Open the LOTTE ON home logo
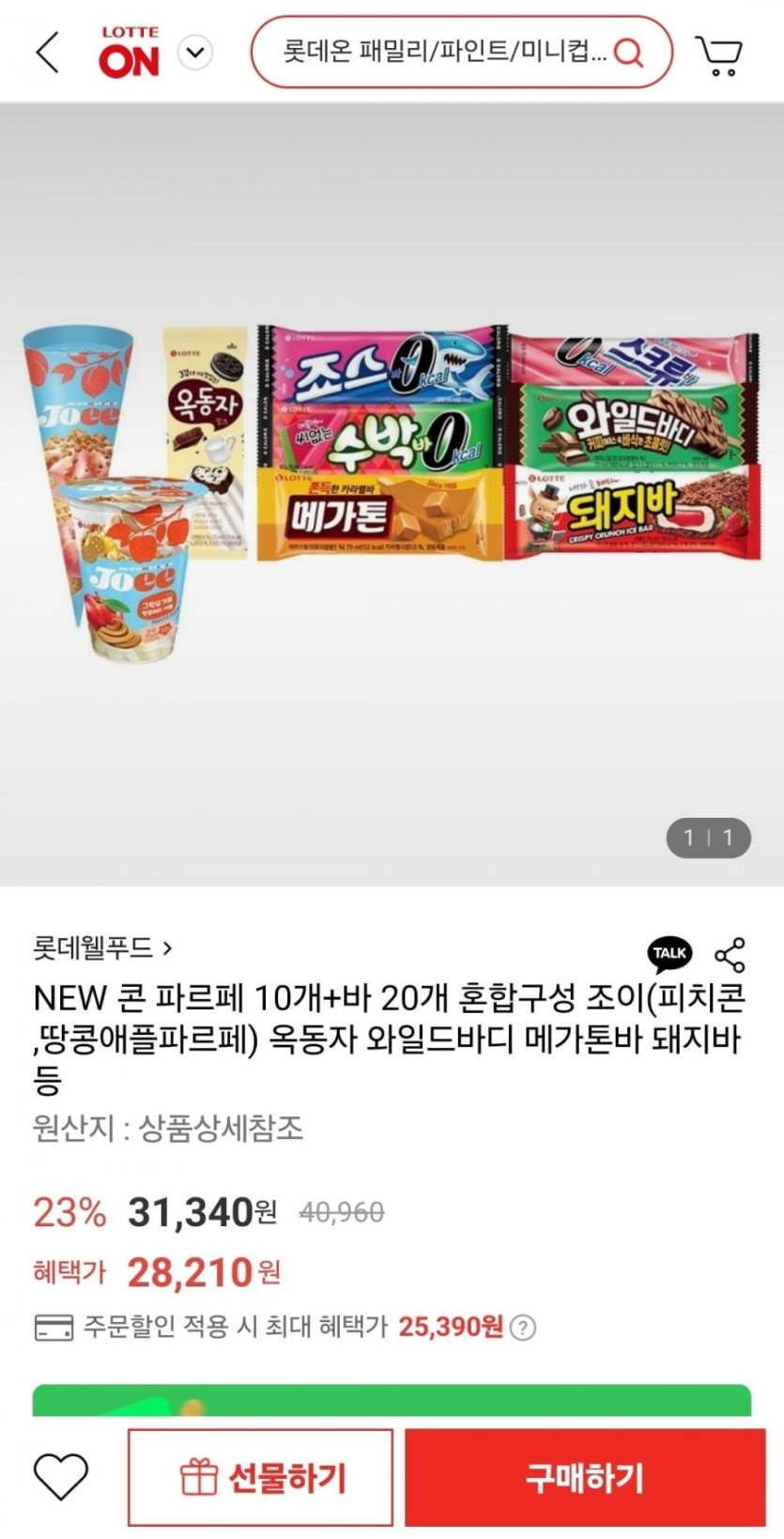Screen dimensions: 784x1539 (x=129, y=53)
